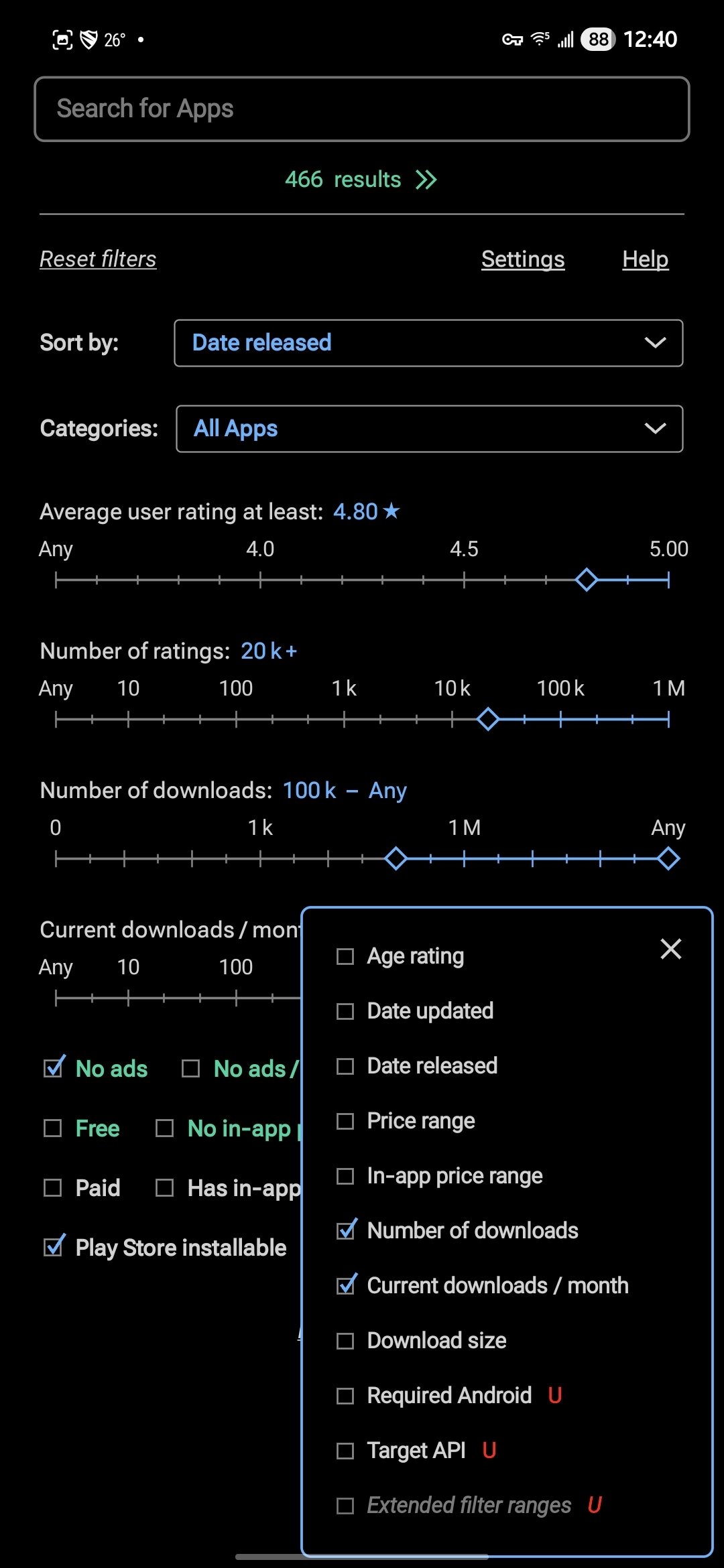Click the Search for Apps input field
Image resolution: width=724 pixels, height=1568 pixels.
(x=362, y=108)
